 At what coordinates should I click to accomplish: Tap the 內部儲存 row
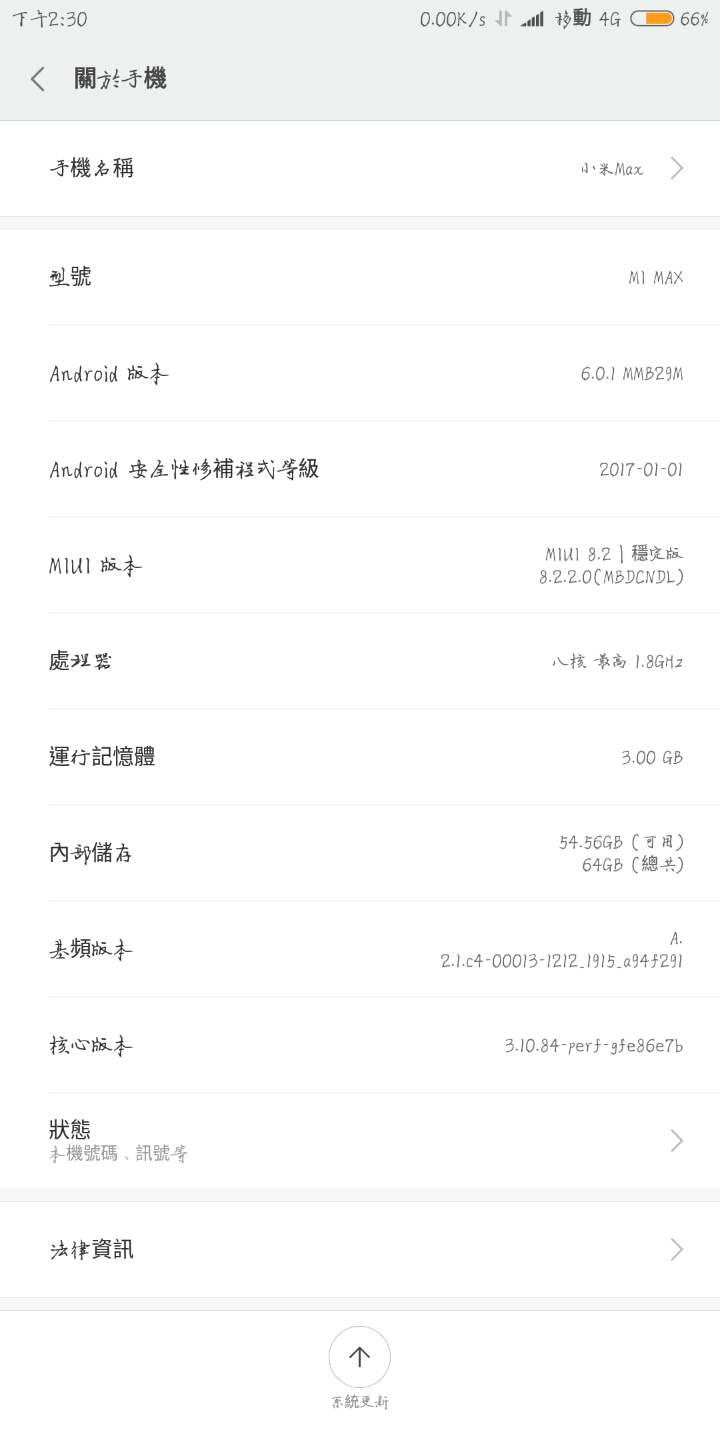(x=360, y=853)
